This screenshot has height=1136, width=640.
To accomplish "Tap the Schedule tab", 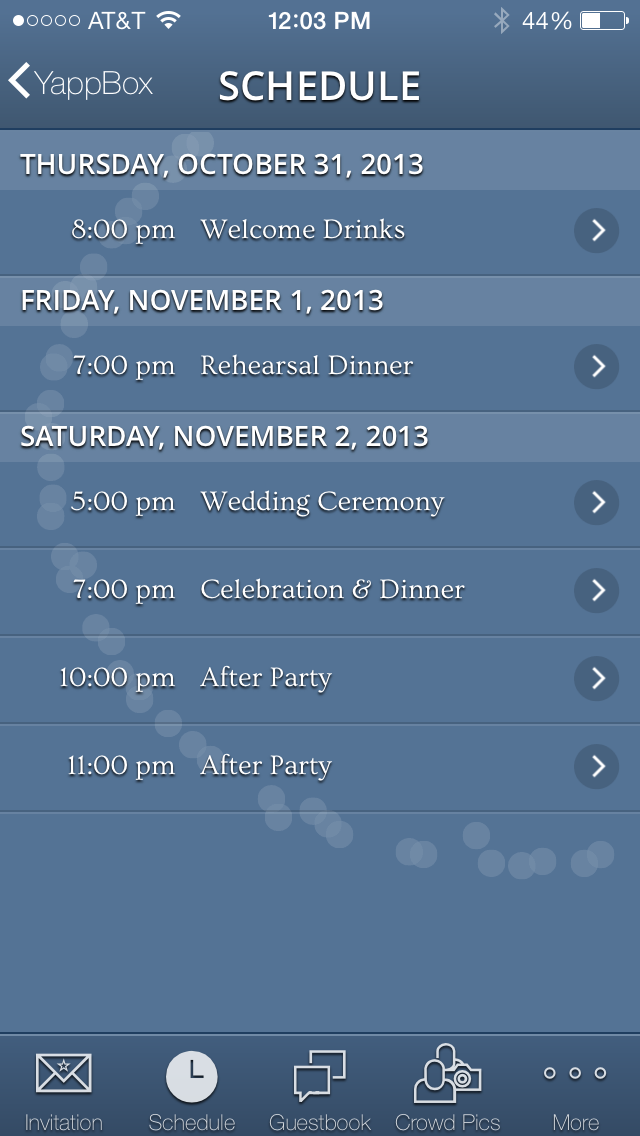I will [x=191, y=1088].
